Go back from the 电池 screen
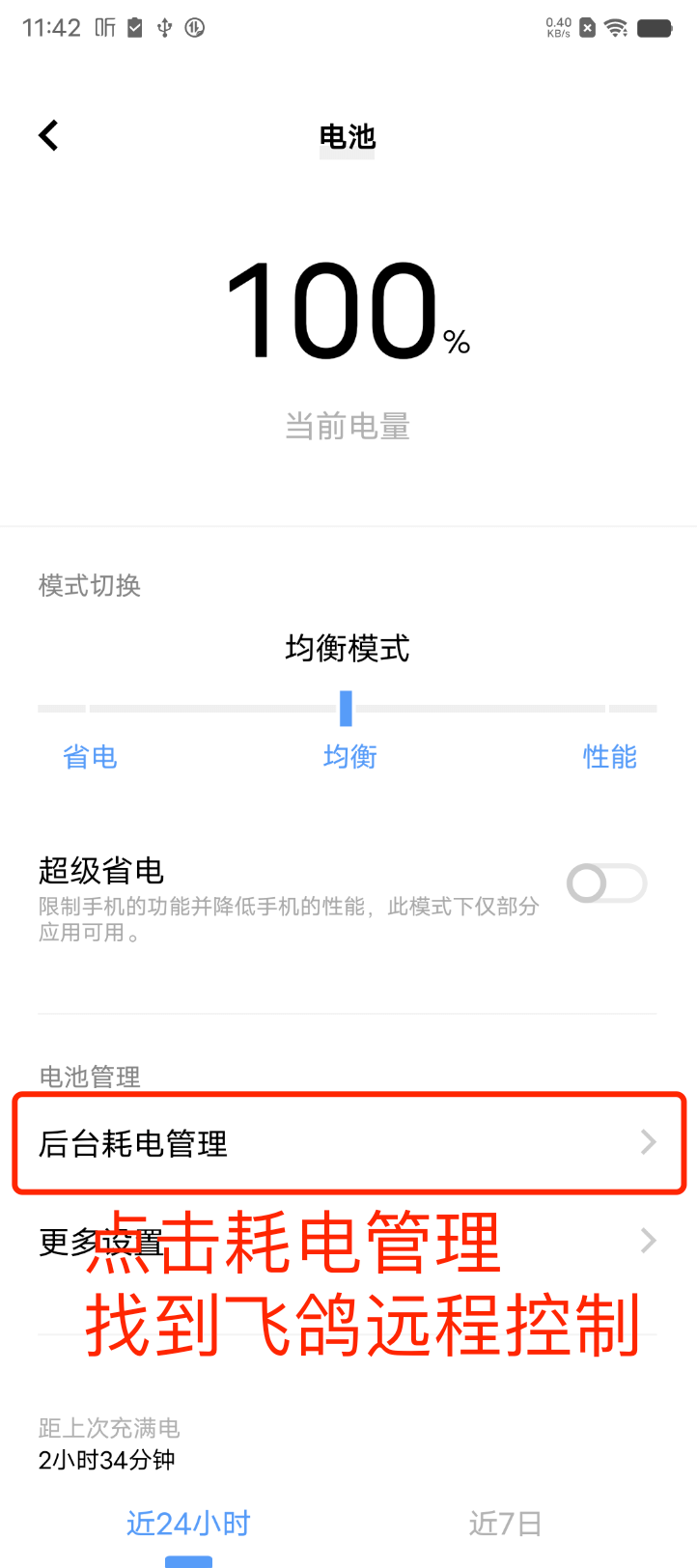Image resolution: width=697 pixels, height=1568 pixels. [49, 136]
